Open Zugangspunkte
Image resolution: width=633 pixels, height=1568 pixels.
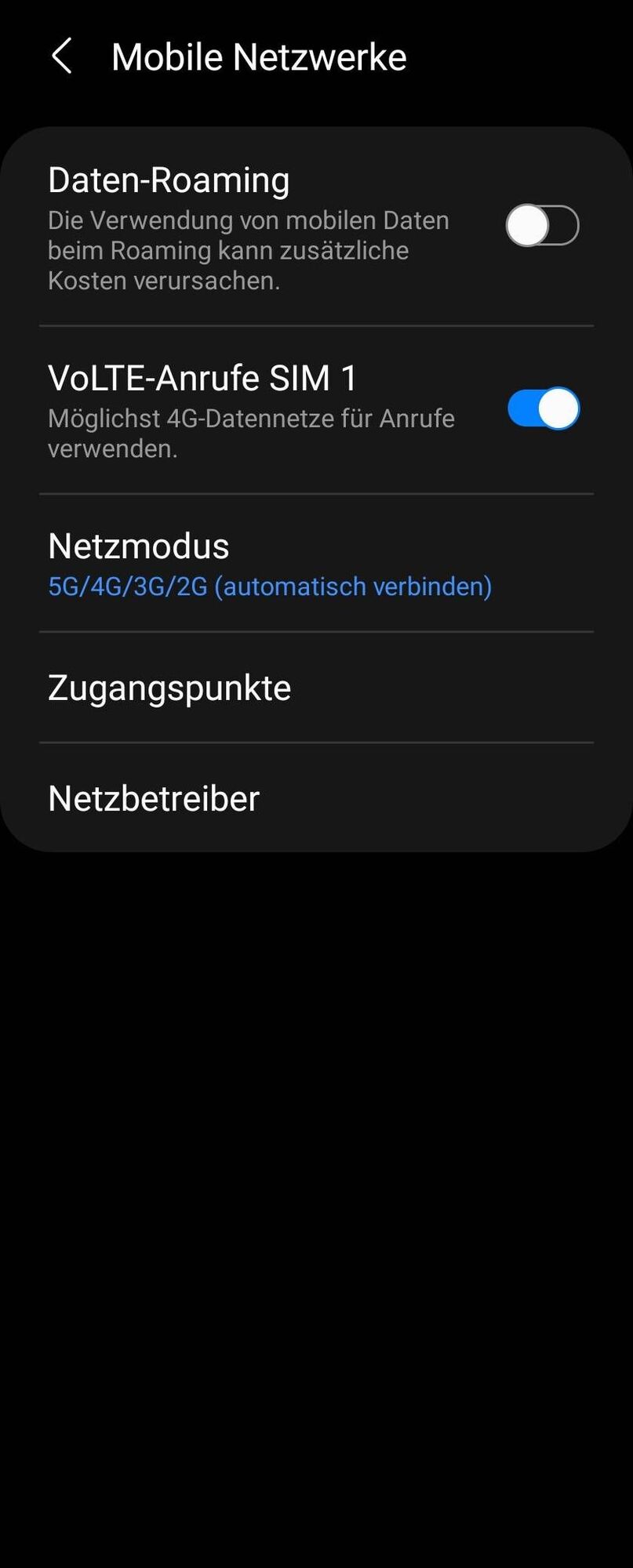[169, 688]
